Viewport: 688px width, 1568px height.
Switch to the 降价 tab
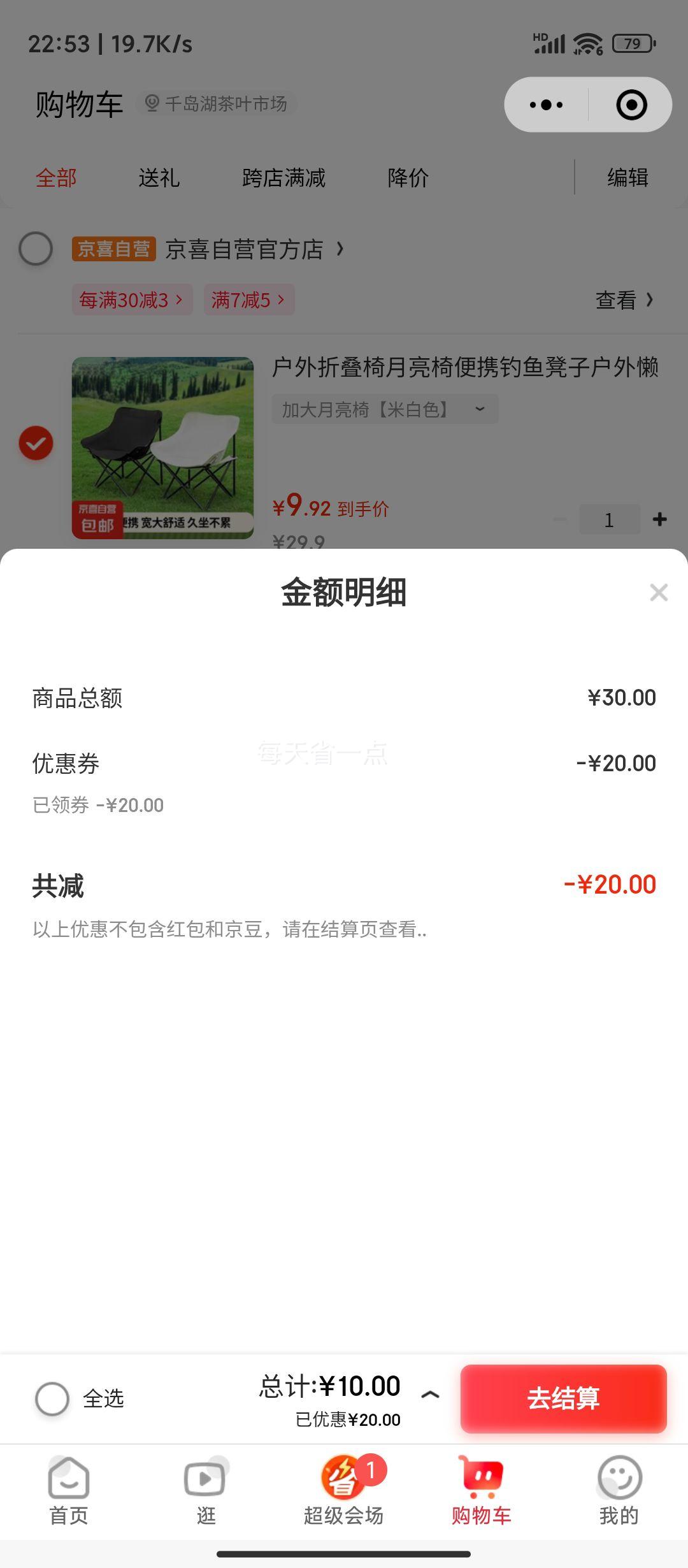point(408,177)
